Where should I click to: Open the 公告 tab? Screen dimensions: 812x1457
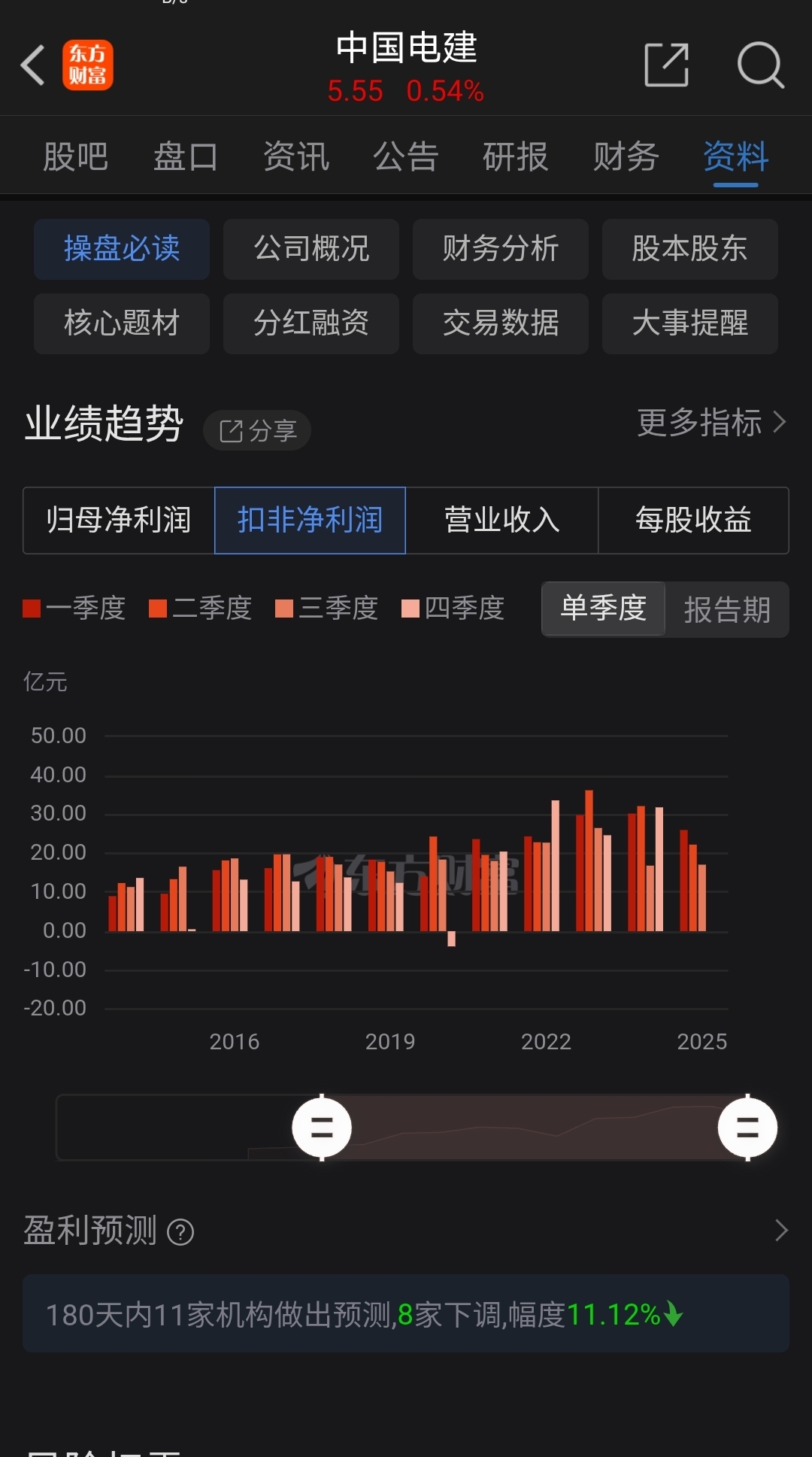coord(406,157)
